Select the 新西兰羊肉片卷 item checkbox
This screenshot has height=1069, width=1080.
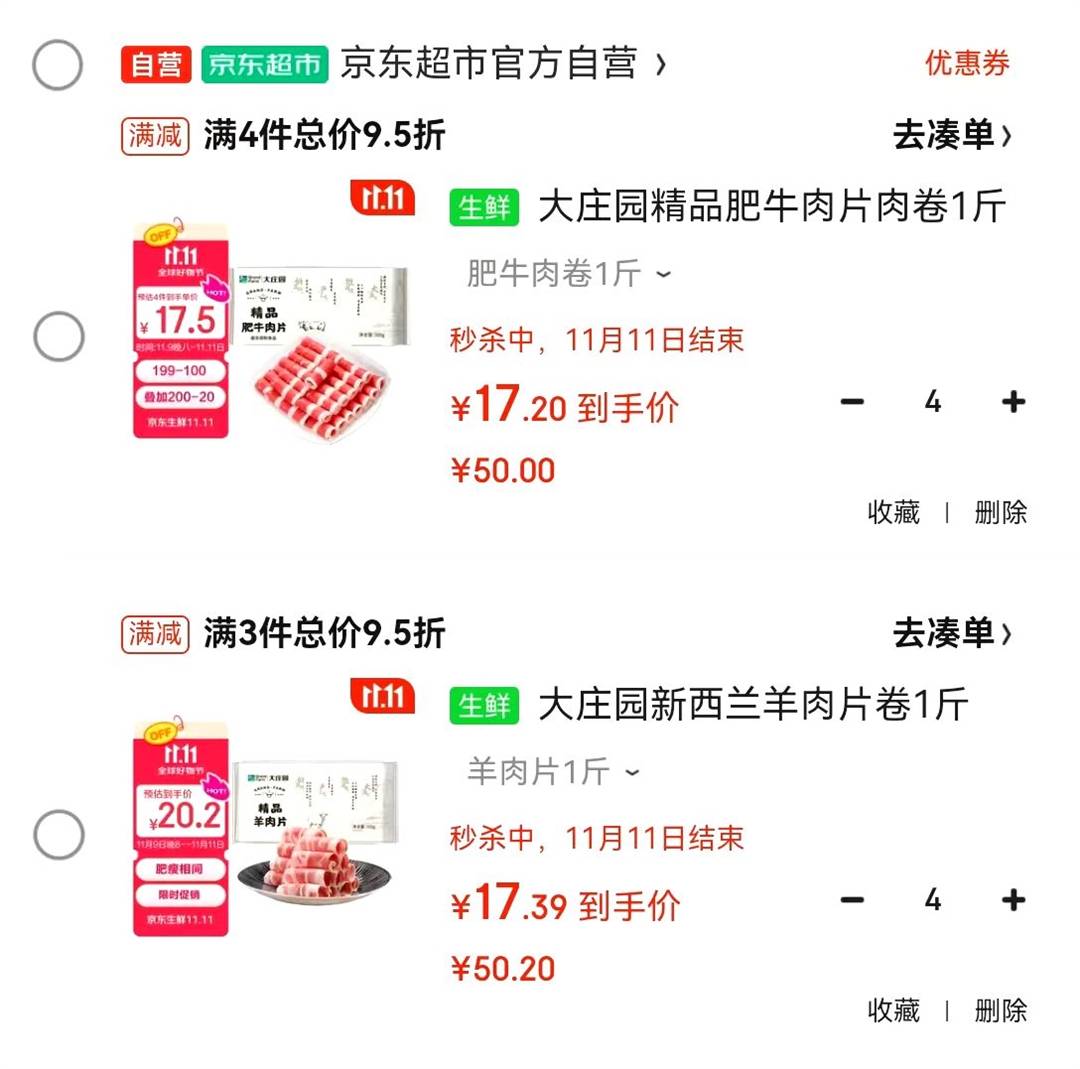click(58, 835)
